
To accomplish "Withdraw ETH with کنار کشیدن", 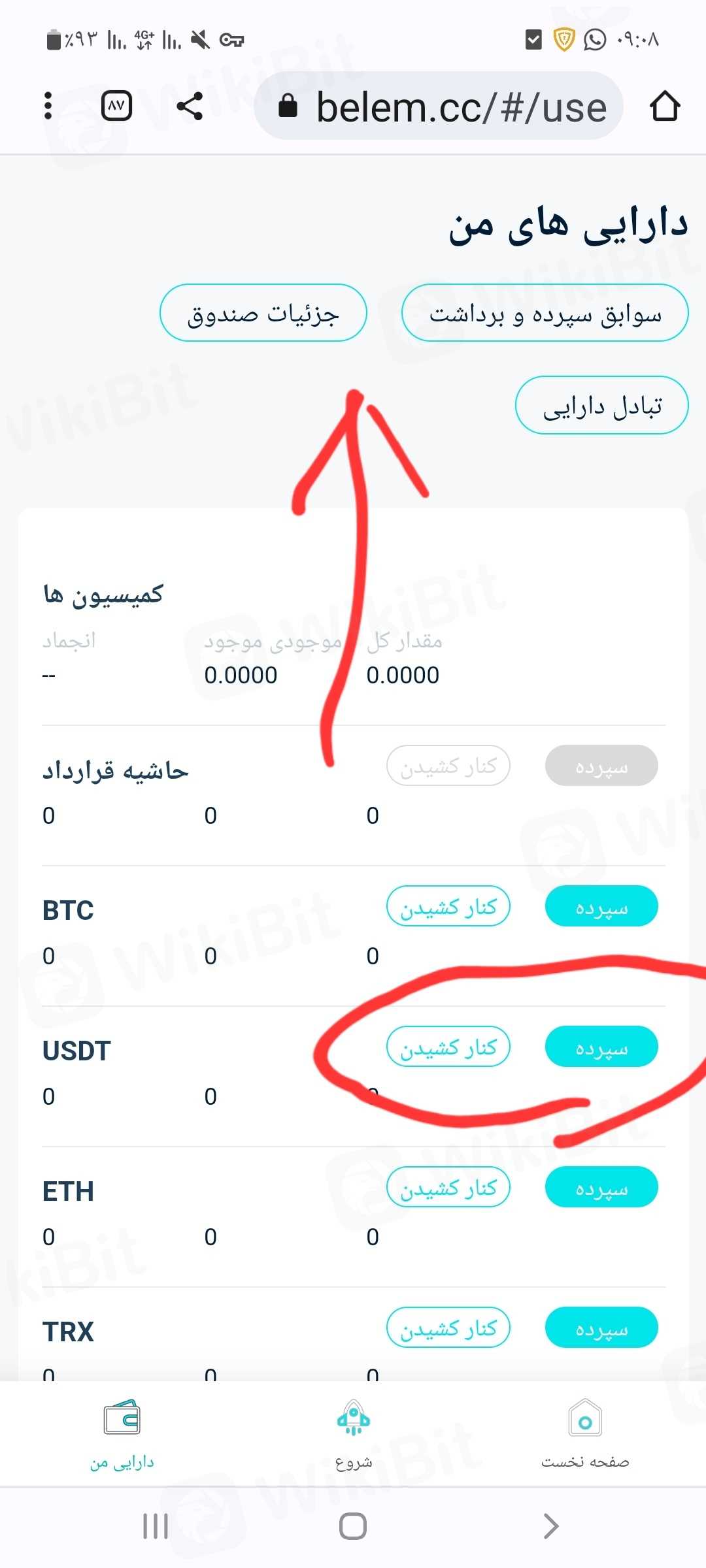I will (448, 1187).
